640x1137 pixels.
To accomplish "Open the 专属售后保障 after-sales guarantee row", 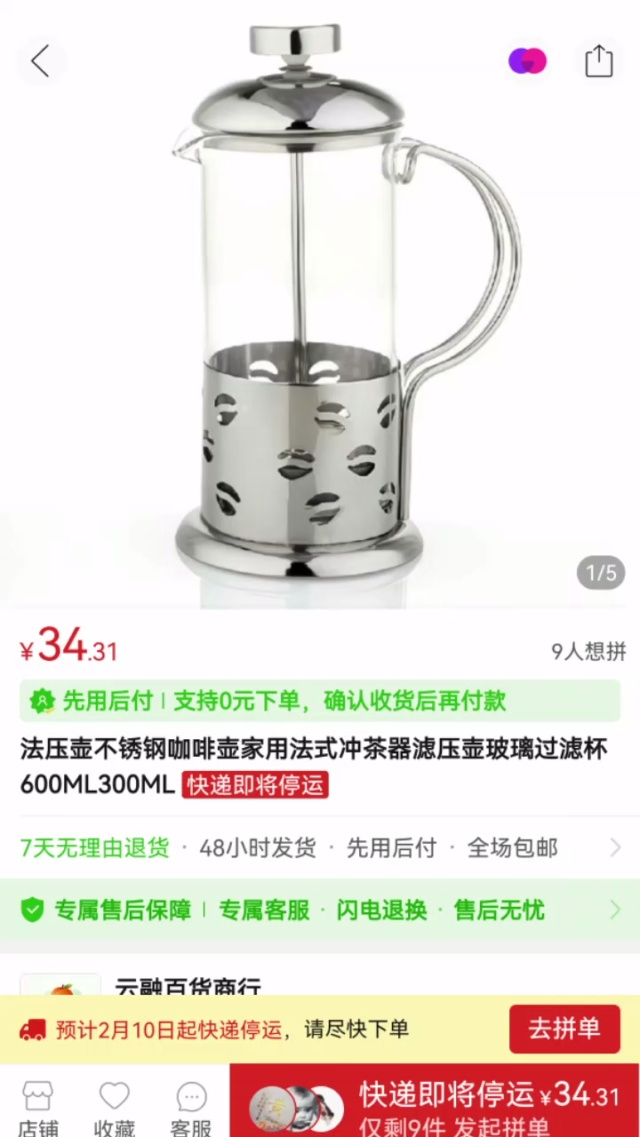I will [x=320, y=910].
